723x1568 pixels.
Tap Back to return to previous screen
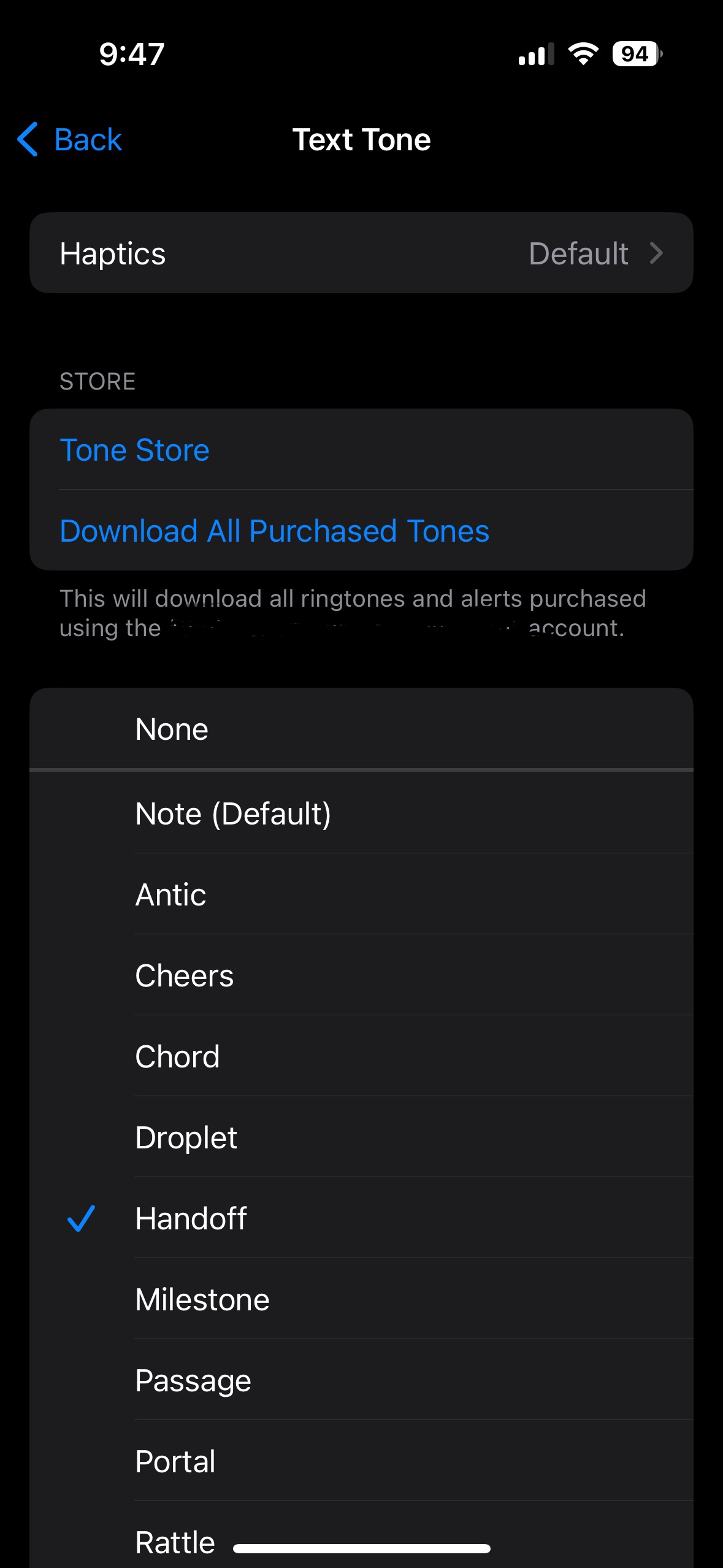coord(88,140)
